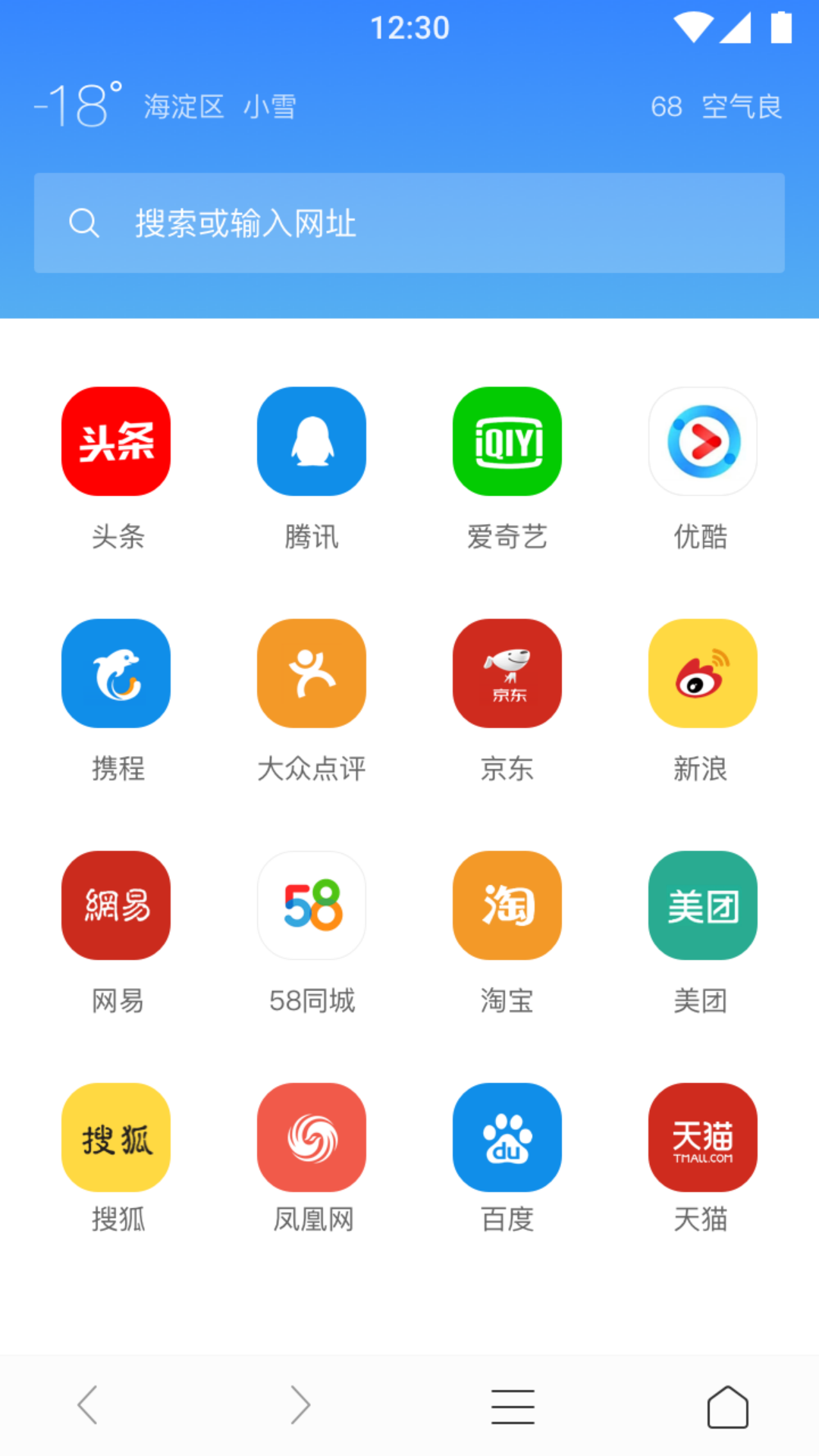This screenshot has height=1456, width=819.
Task: Open the 优酷 Youku video site
Action: click(x=702, y=441)
